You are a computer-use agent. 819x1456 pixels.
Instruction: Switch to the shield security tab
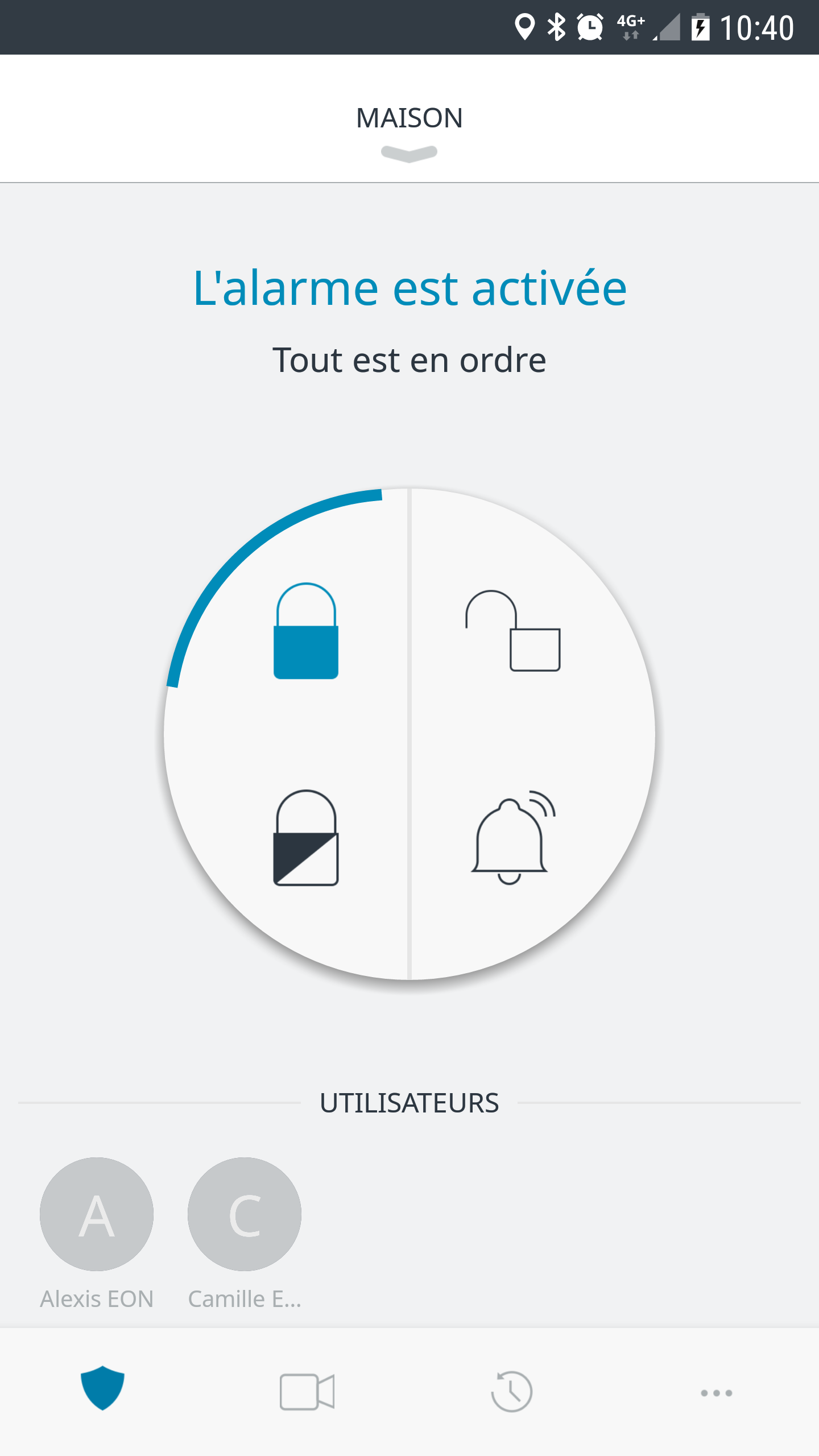tap(102, 1388)
